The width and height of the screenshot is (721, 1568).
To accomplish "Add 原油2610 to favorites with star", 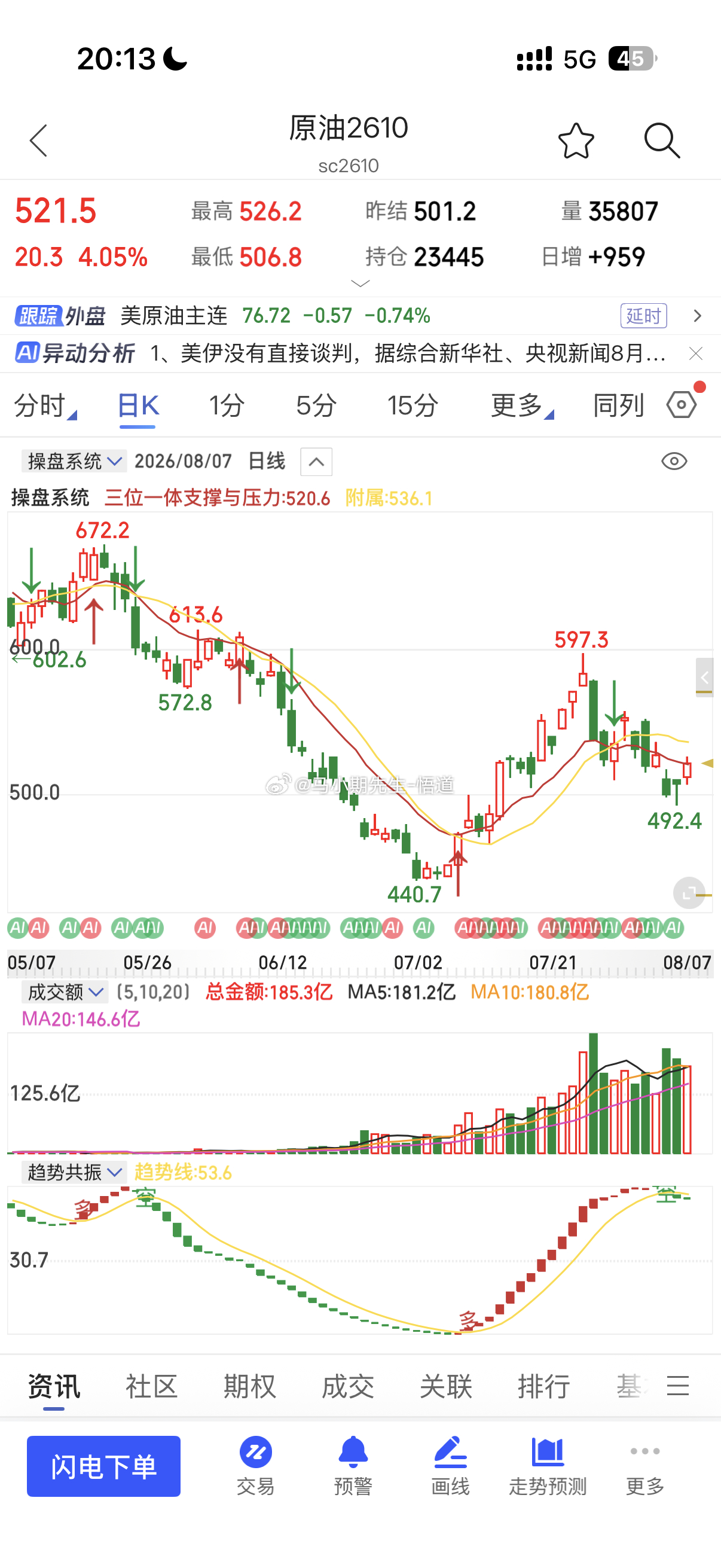I will coord(576,141).
